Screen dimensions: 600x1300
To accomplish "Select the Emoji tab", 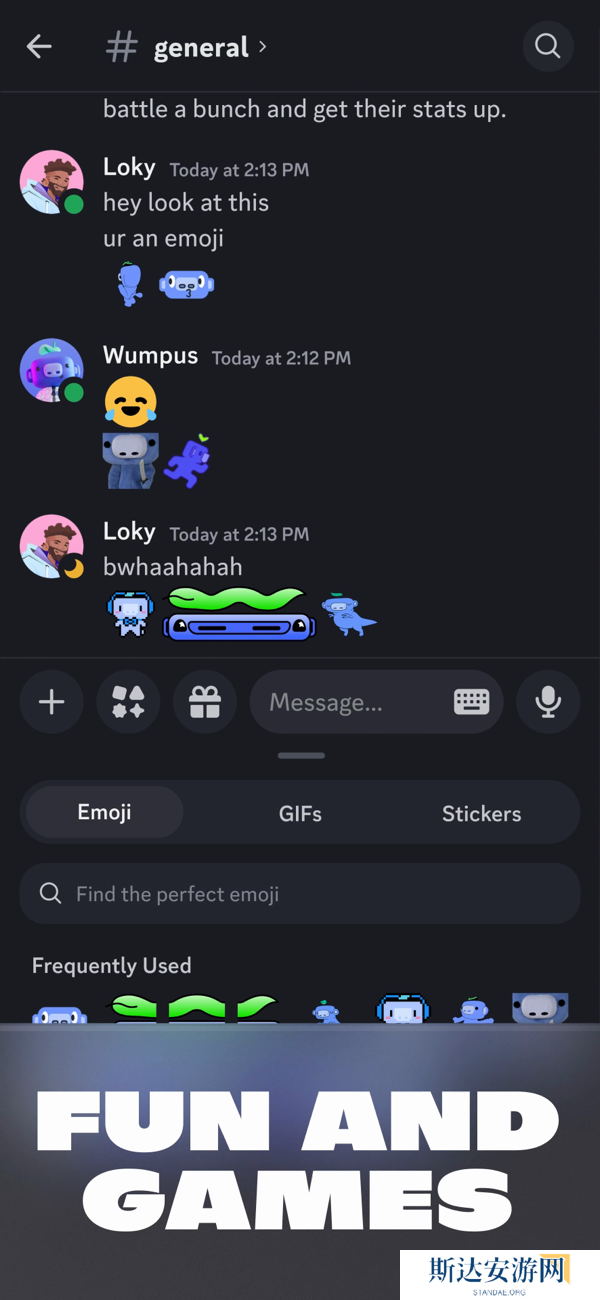I will coord(105,812).
